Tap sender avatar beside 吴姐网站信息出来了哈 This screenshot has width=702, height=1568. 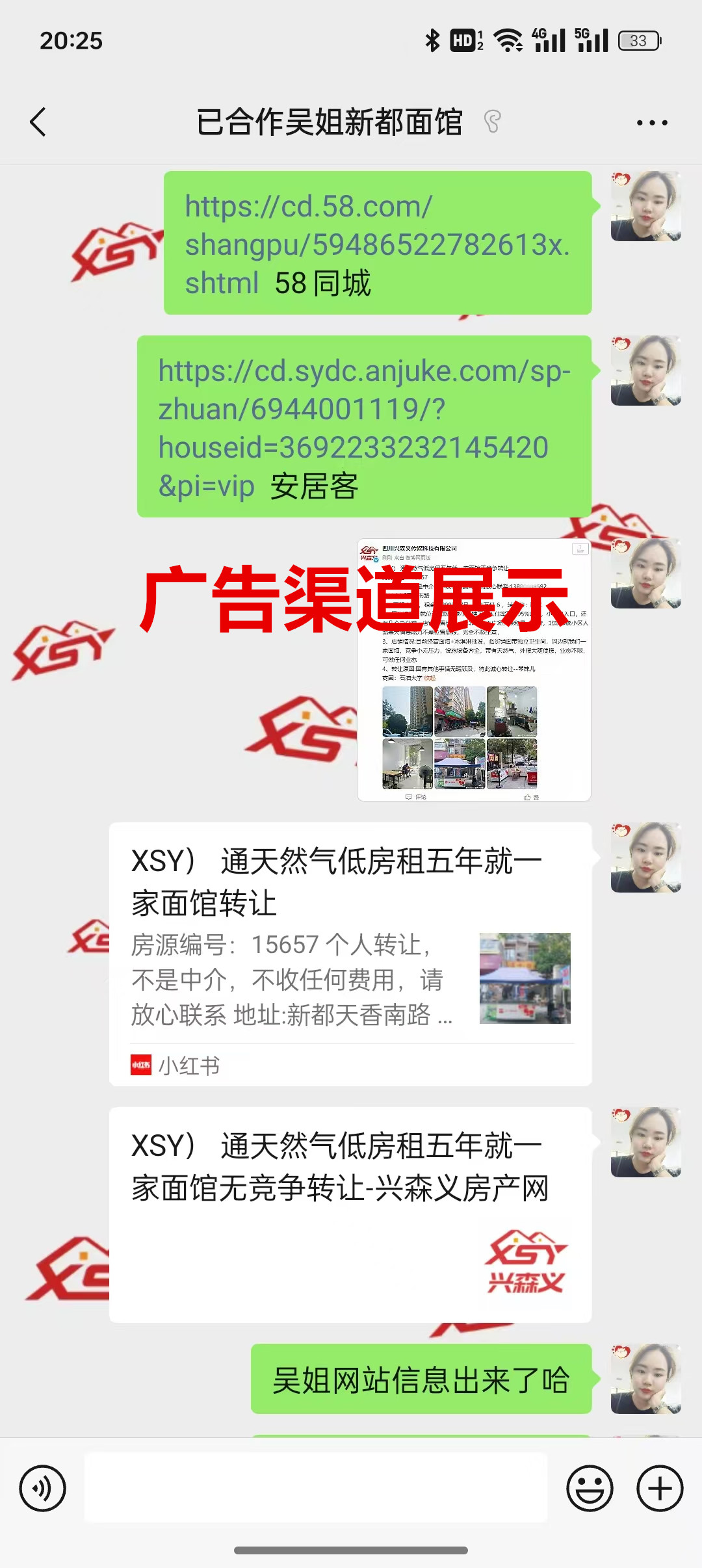(645, 1379)
